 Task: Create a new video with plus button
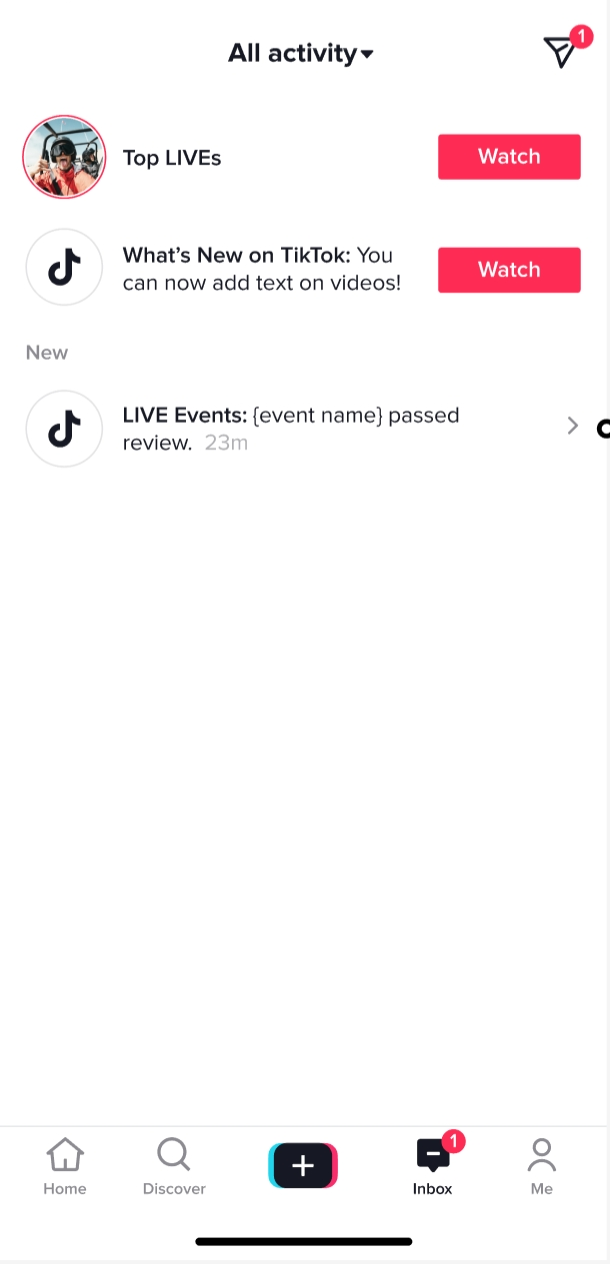pyautogui.click(x=303, y=1166)
